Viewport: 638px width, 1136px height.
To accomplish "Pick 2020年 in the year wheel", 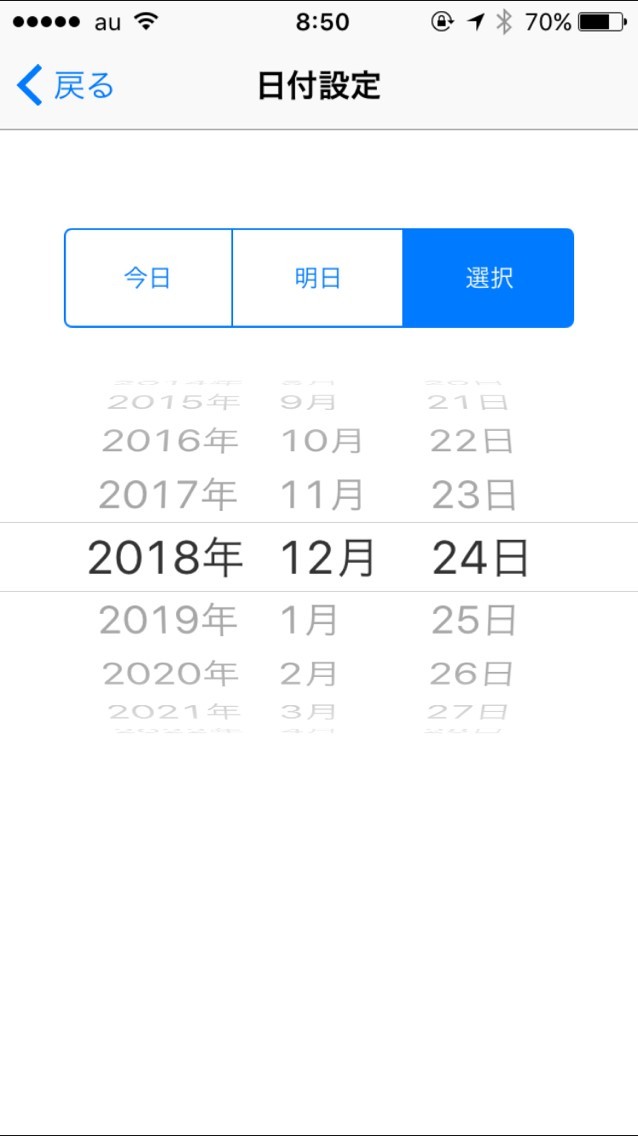I will point(170,674).
